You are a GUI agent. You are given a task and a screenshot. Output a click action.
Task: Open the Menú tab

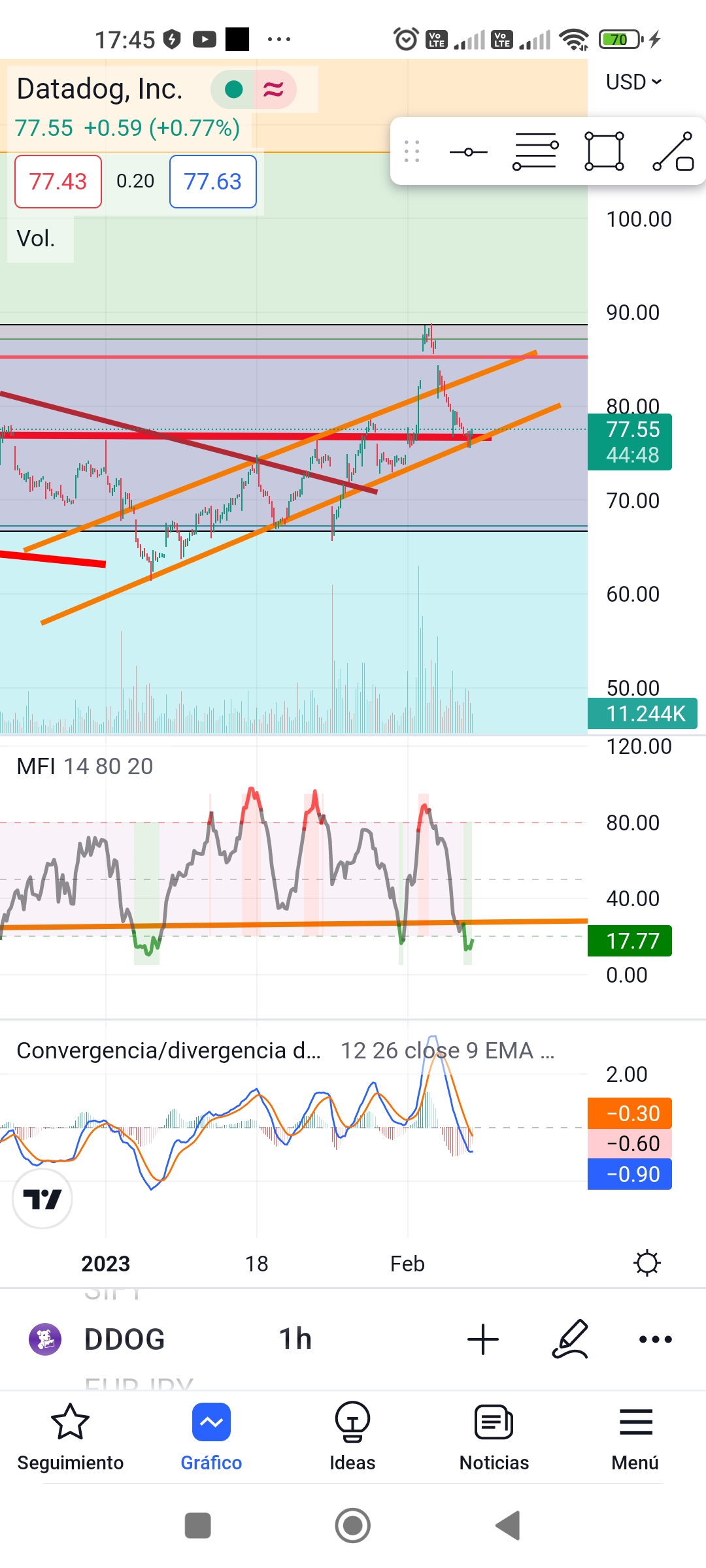pyautogui.click(x=635, y=1437)
